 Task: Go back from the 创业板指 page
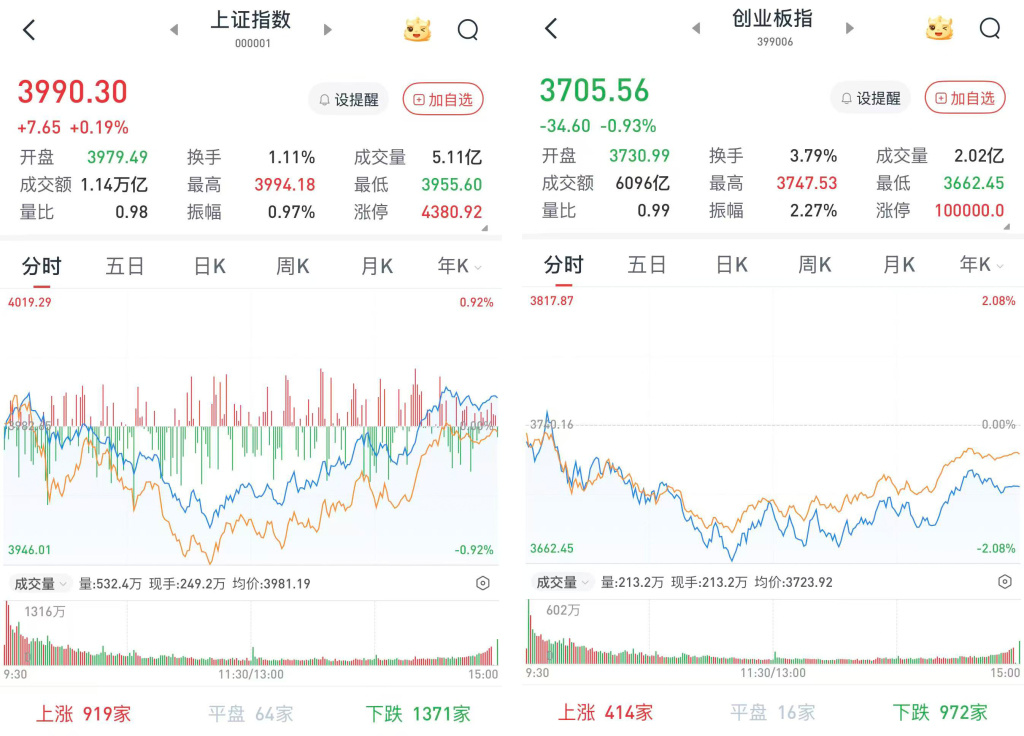[x=551, y=28]
